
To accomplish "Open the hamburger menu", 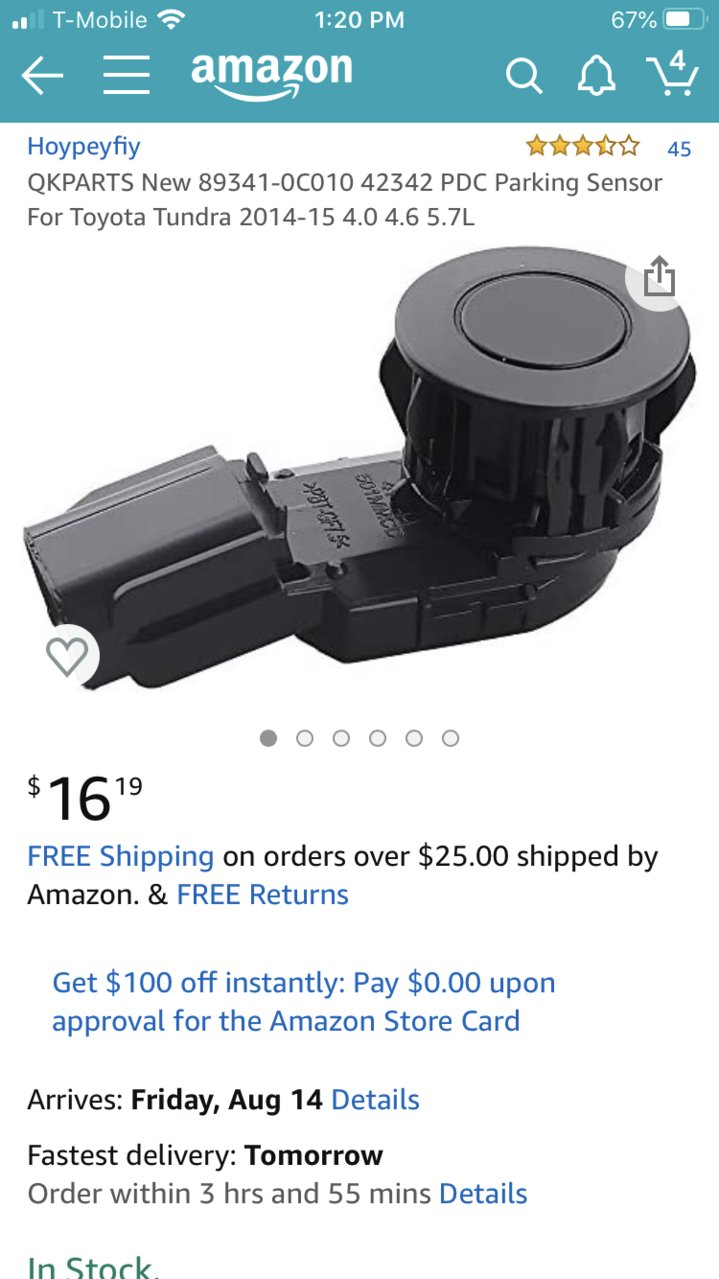I will [126, 75].
